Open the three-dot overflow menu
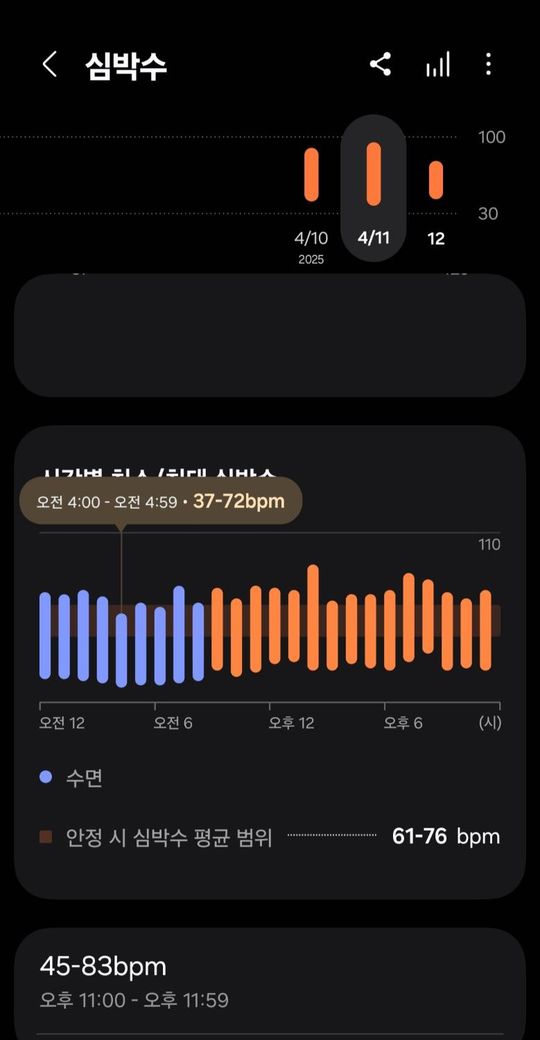The image size is (540, 1040). 488,64
